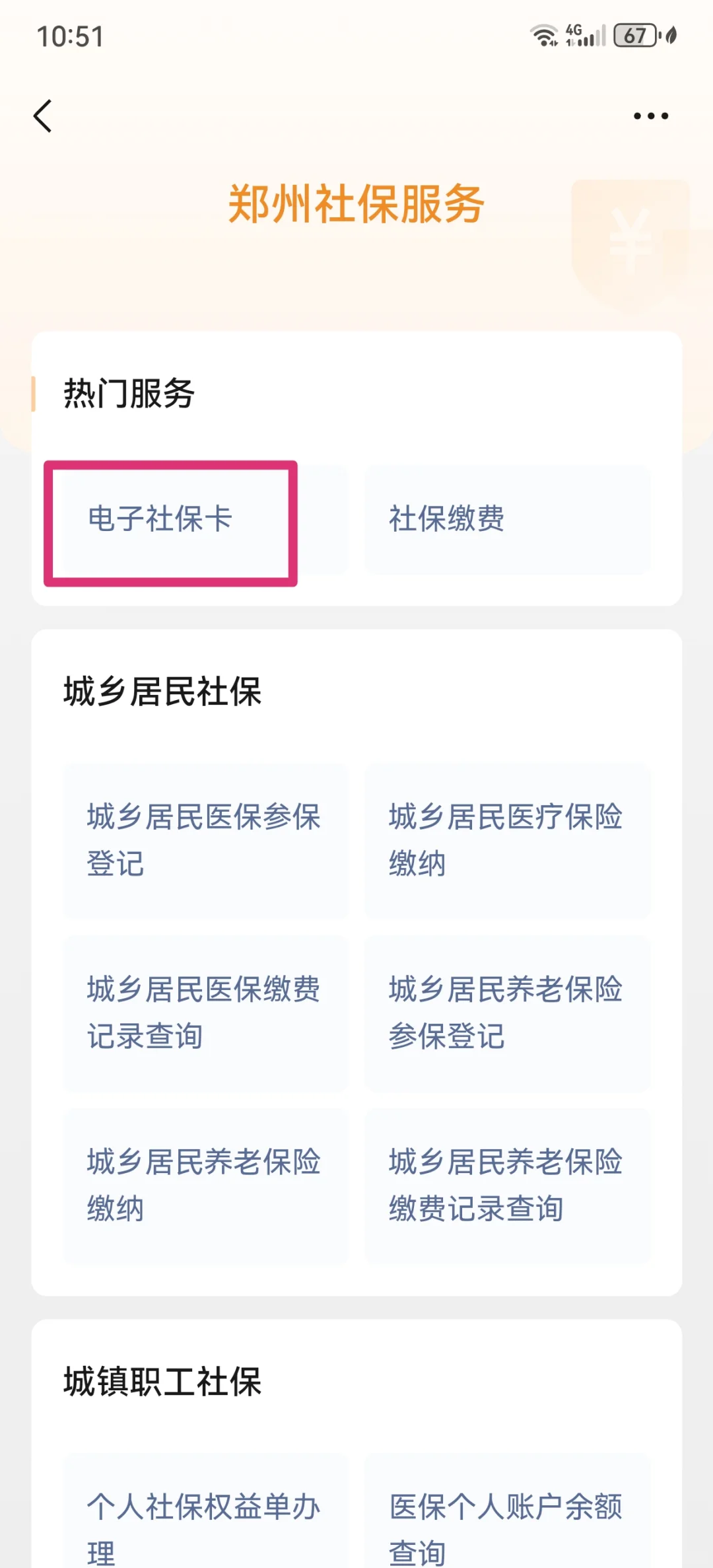This screenshot has width=713, height=1568.
Task: Open 城乡居民医保缴费记录查询 record query
Action: 205,1013
